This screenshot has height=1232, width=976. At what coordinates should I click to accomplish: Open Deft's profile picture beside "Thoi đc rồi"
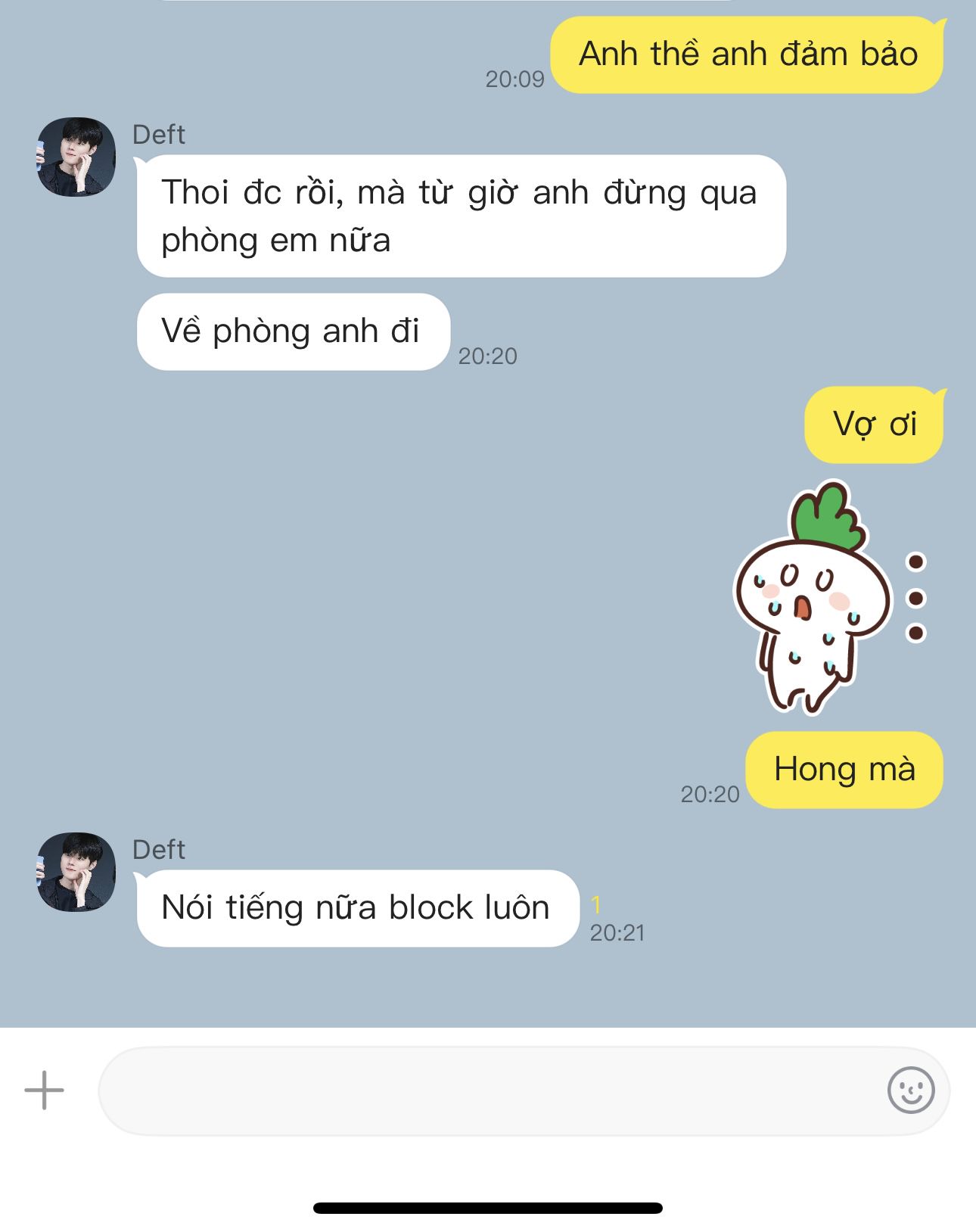[x=76, y=157]
